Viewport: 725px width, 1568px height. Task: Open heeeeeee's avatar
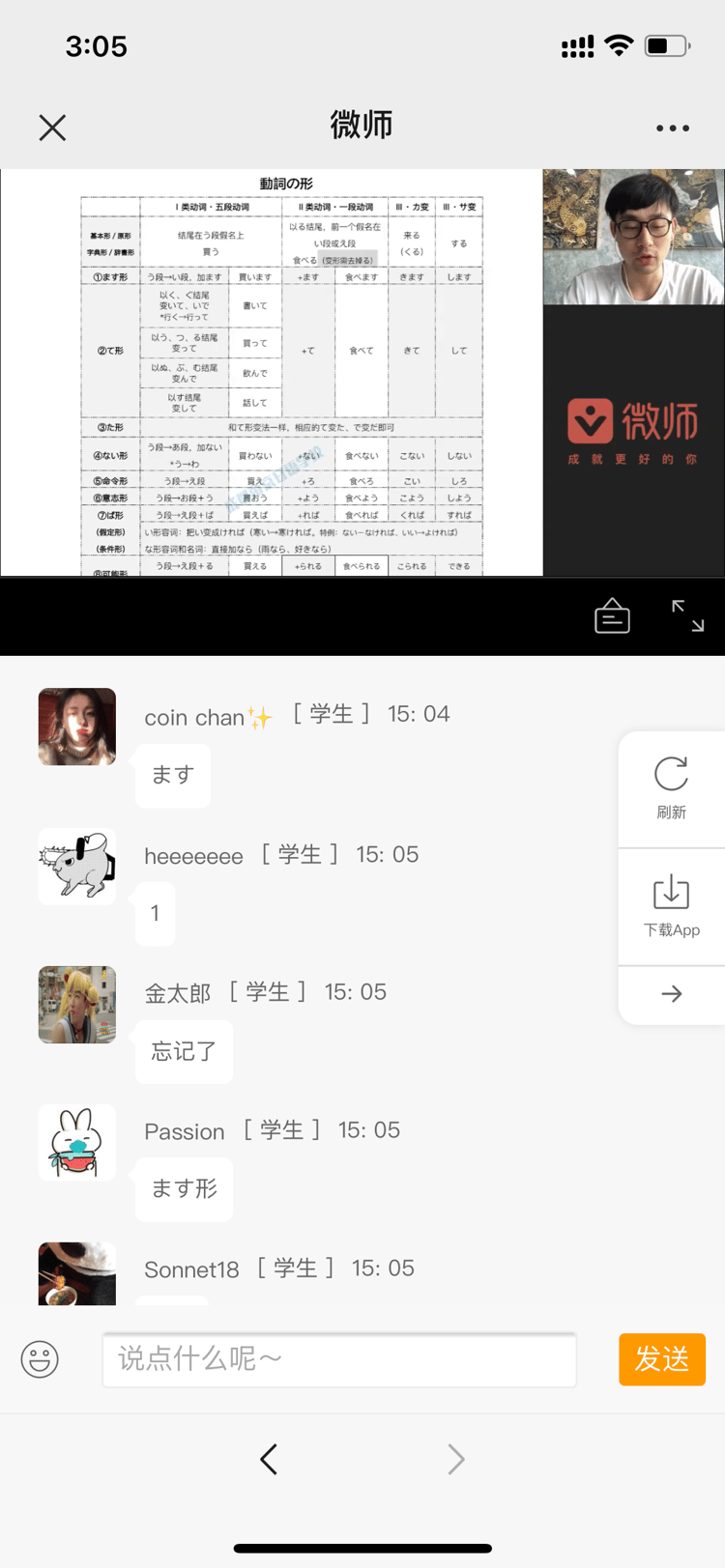point(77,866)
